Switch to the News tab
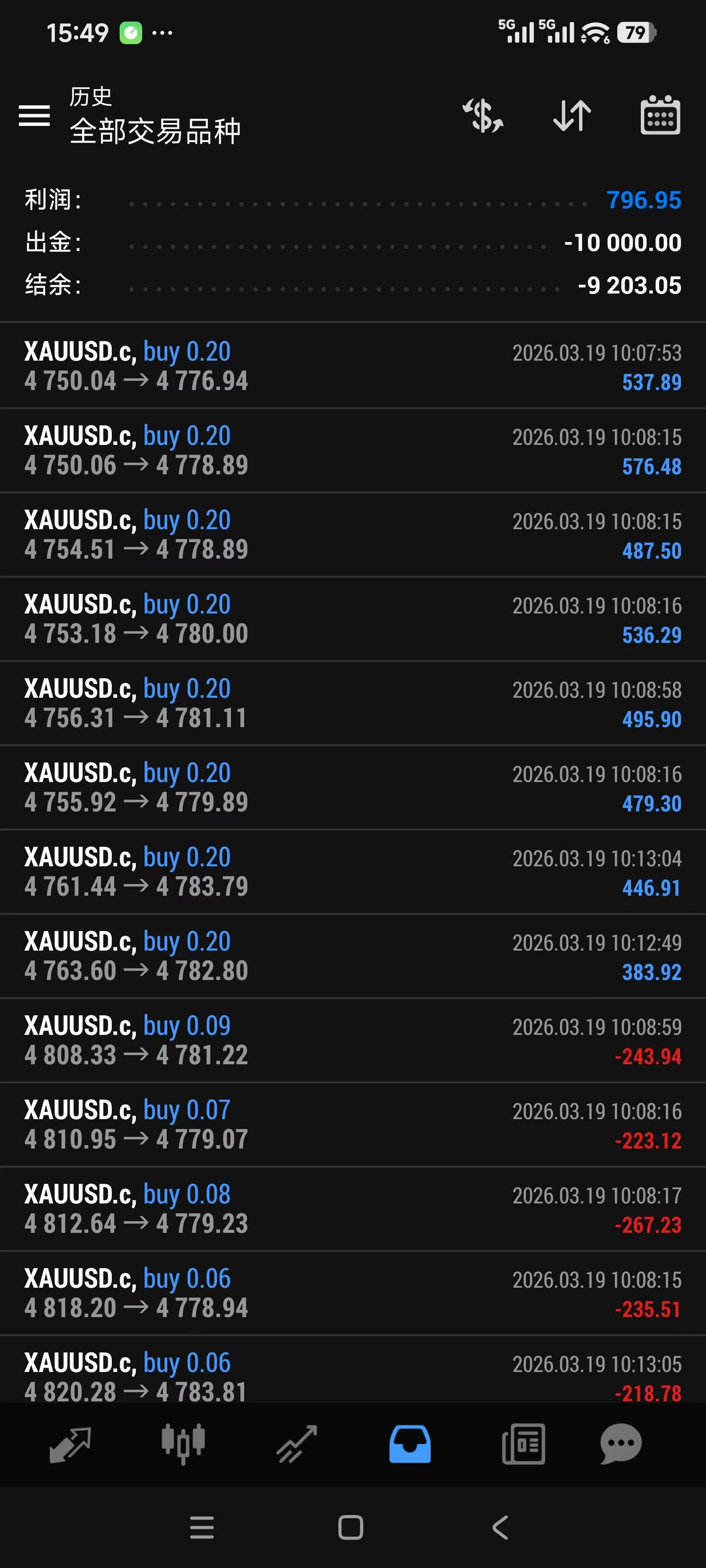 tap(523, 1444)
